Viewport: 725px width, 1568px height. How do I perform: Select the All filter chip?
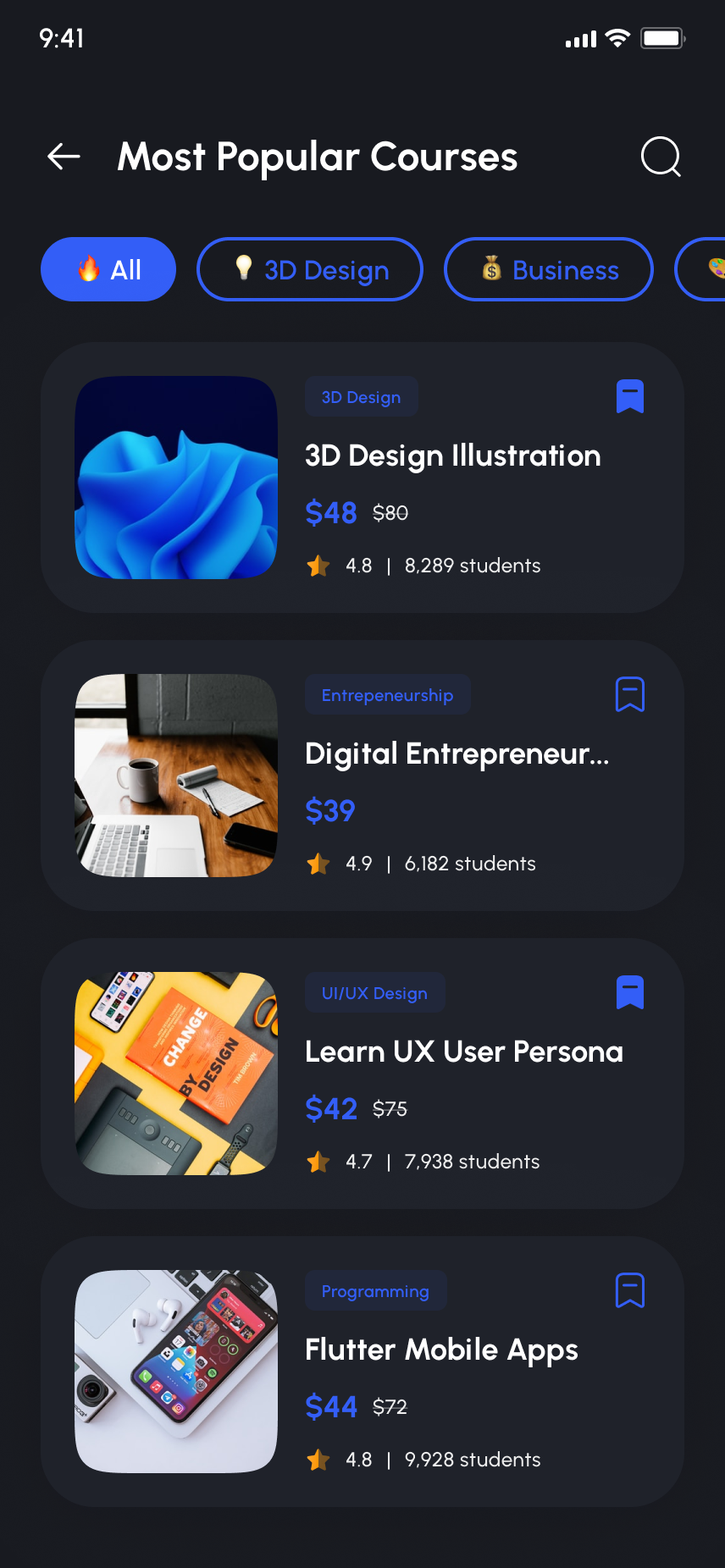(108, 269)
